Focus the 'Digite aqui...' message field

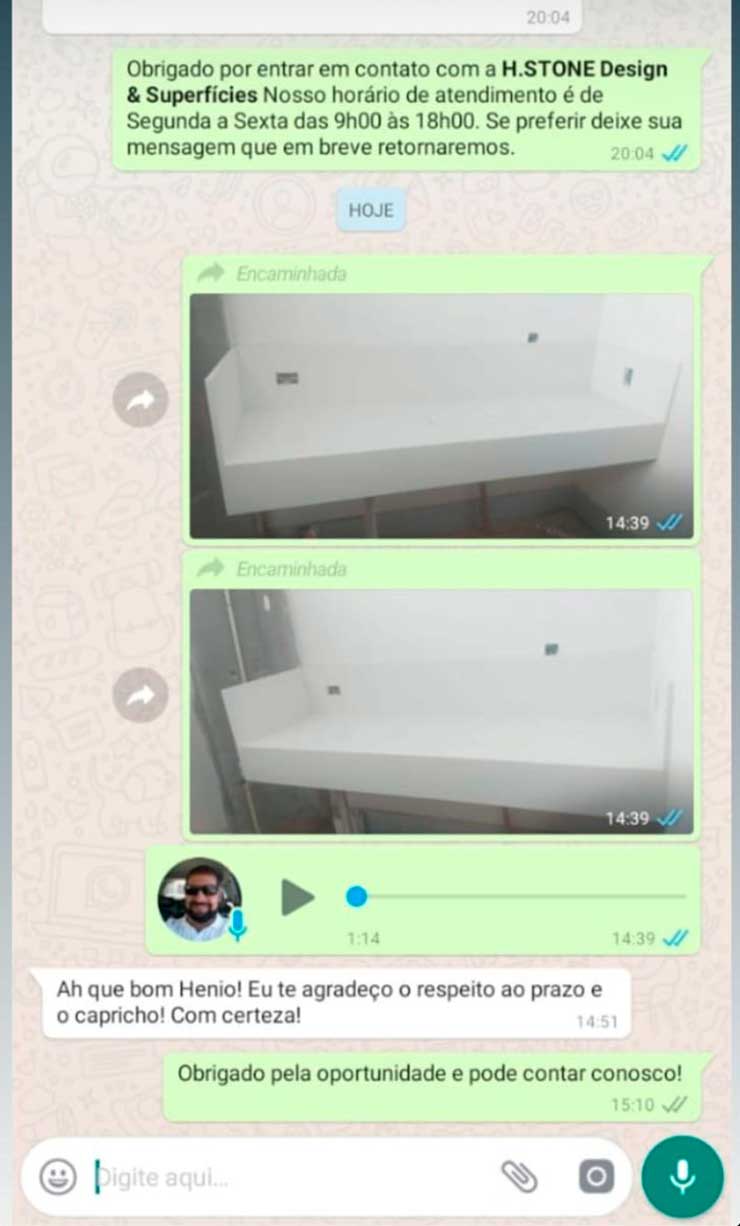click(290, 1178)
